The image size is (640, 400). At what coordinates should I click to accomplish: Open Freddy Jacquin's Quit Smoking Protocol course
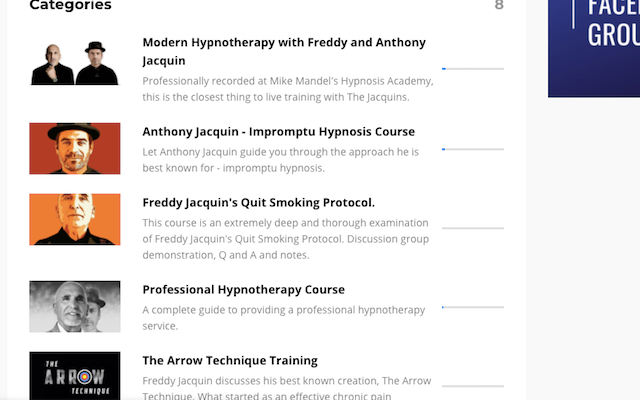pyautogui.click(x=258, y=203)
